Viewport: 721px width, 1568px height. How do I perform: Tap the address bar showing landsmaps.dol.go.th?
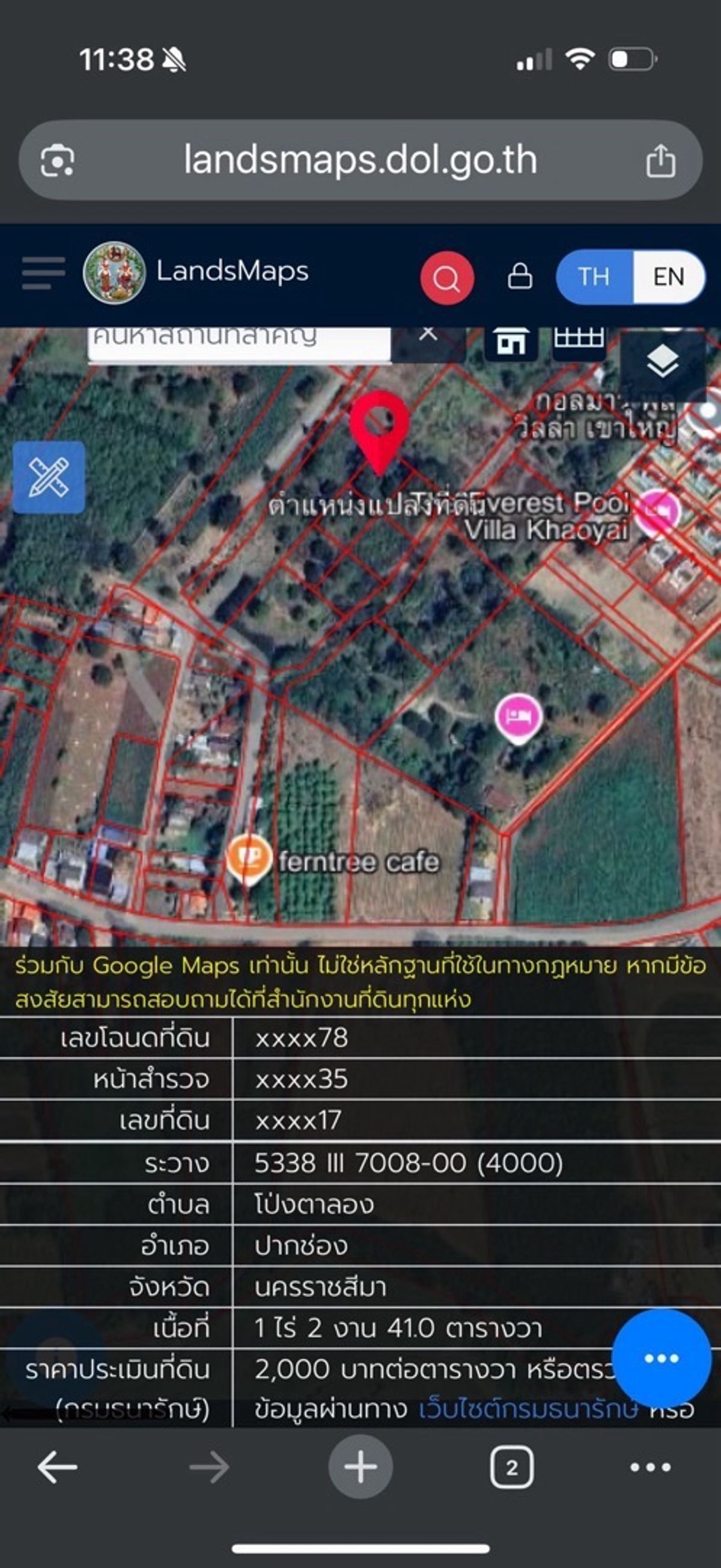pyautogui.click(x=360, y=158)
